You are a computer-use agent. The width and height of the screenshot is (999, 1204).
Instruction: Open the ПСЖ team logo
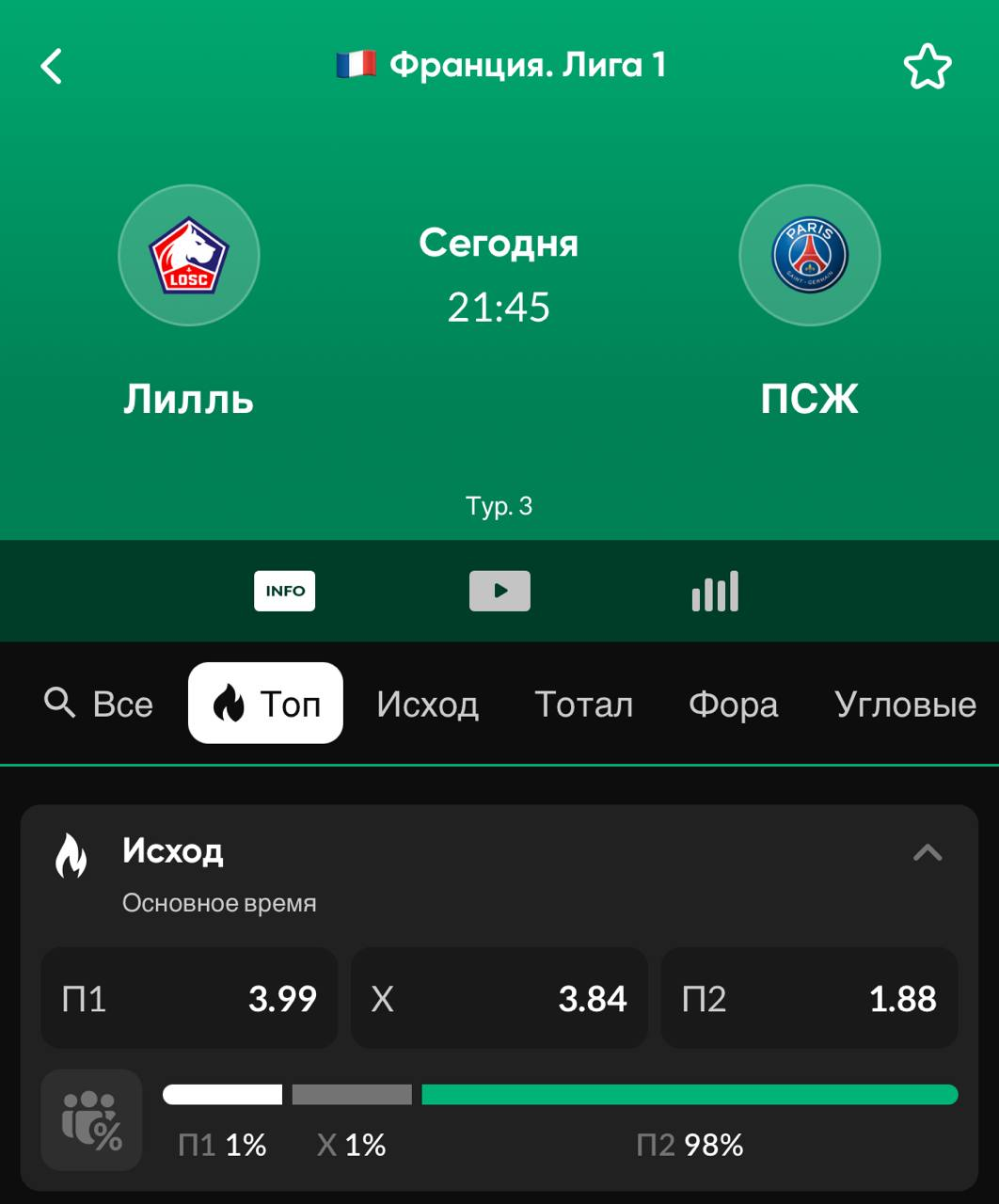pyautogui.click(x=809, y=255)
